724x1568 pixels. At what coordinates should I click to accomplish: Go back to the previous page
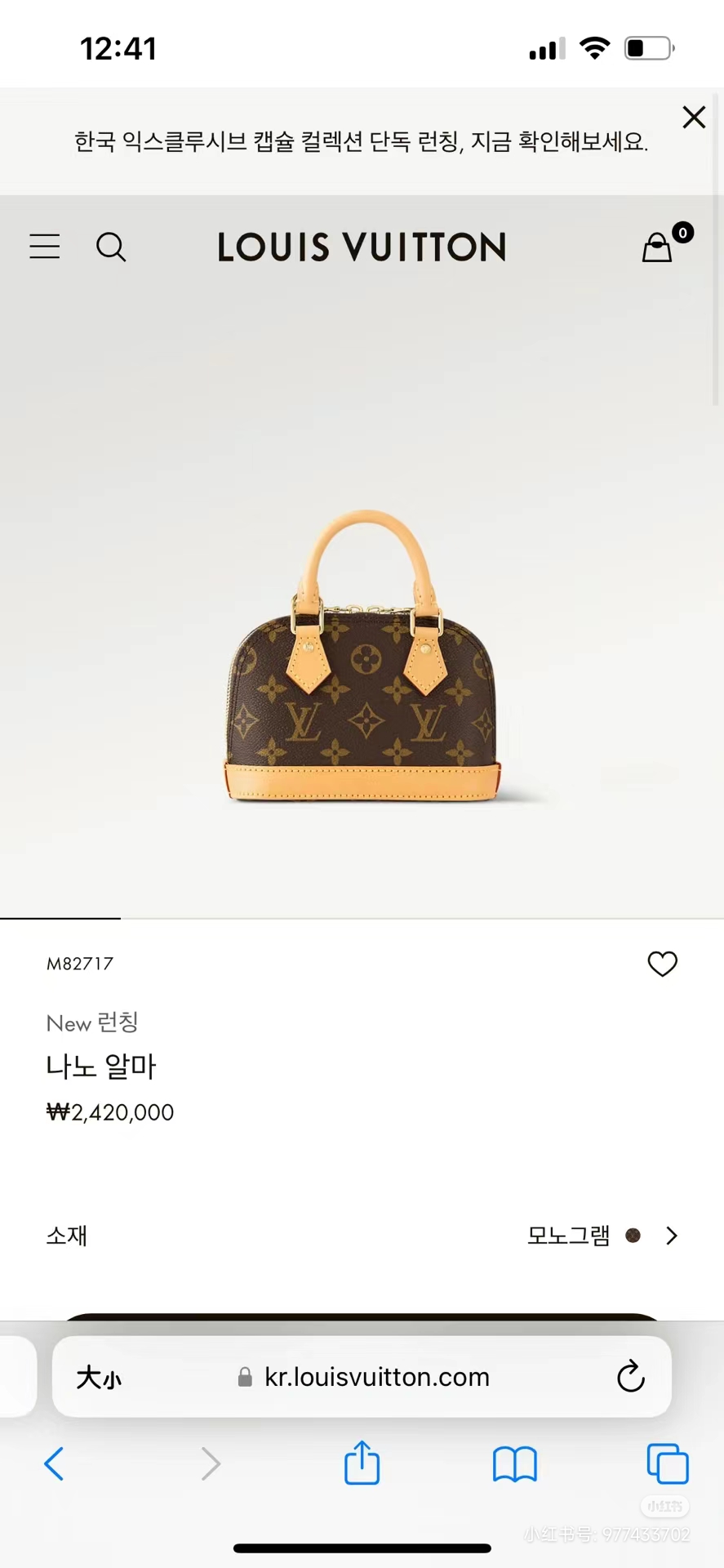(x=54, y=1463)
